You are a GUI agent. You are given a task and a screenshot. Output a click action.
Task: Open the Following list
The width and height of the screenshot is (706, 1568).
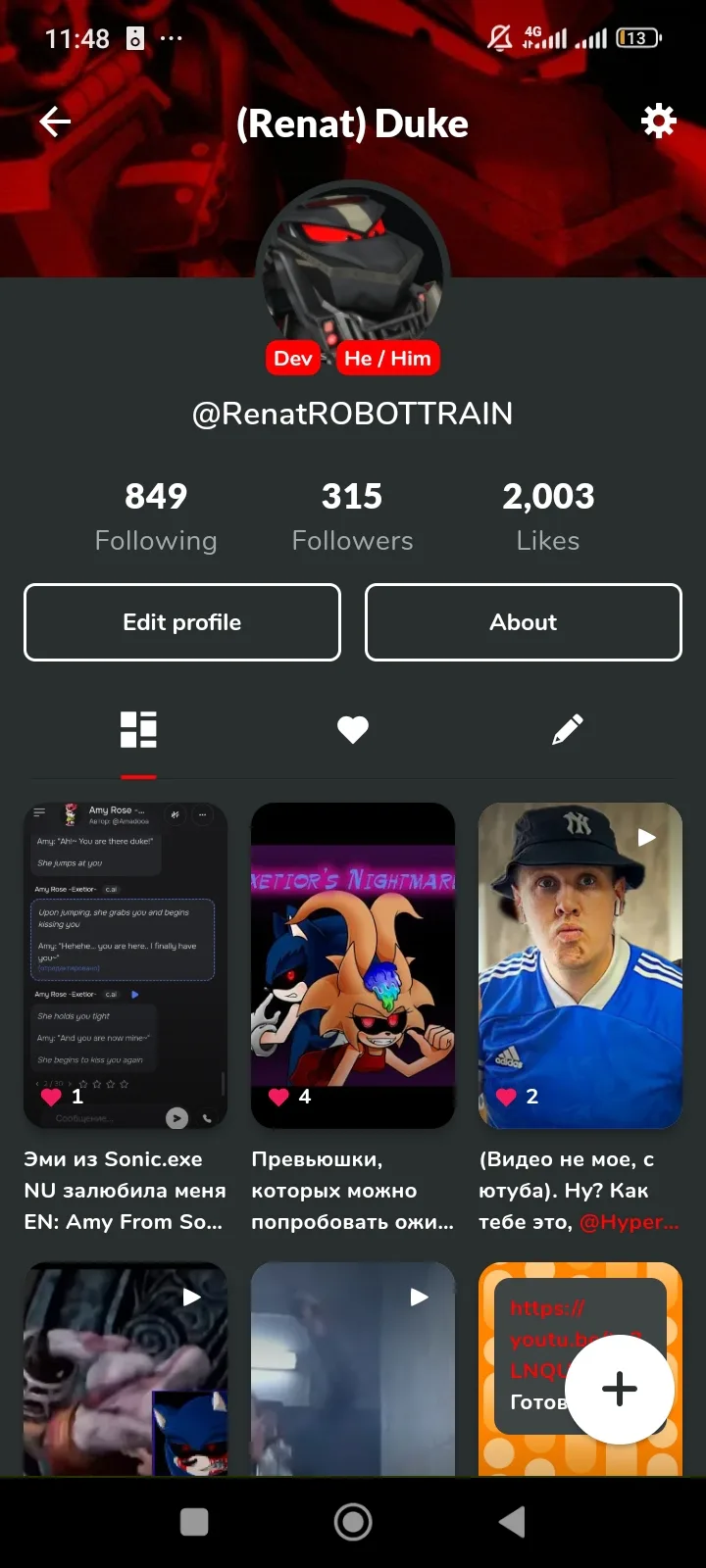pyautogui.click(x=156, y=516)
